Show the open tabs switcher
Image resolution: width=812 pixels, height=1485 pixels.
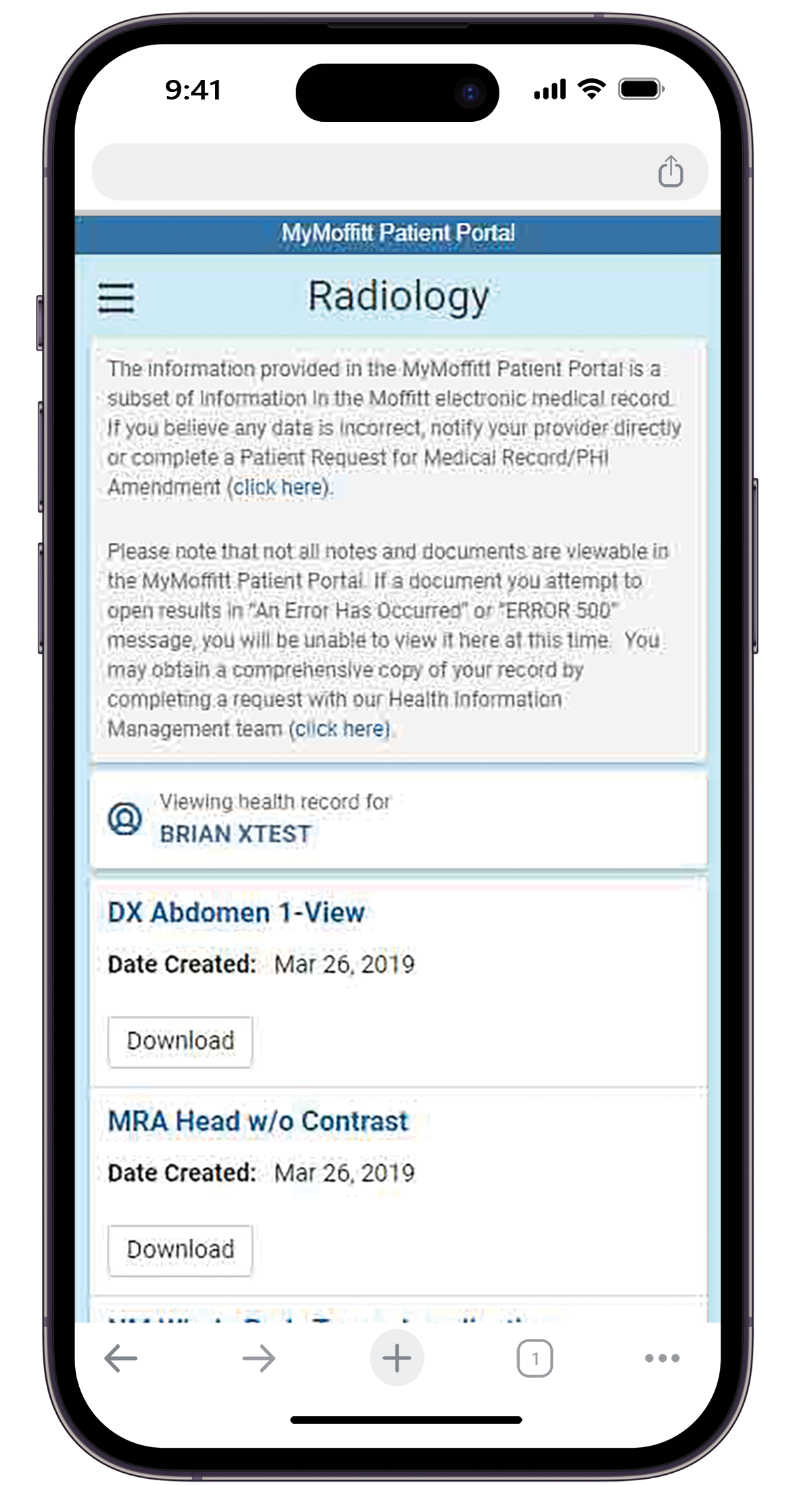(535, 1358)
